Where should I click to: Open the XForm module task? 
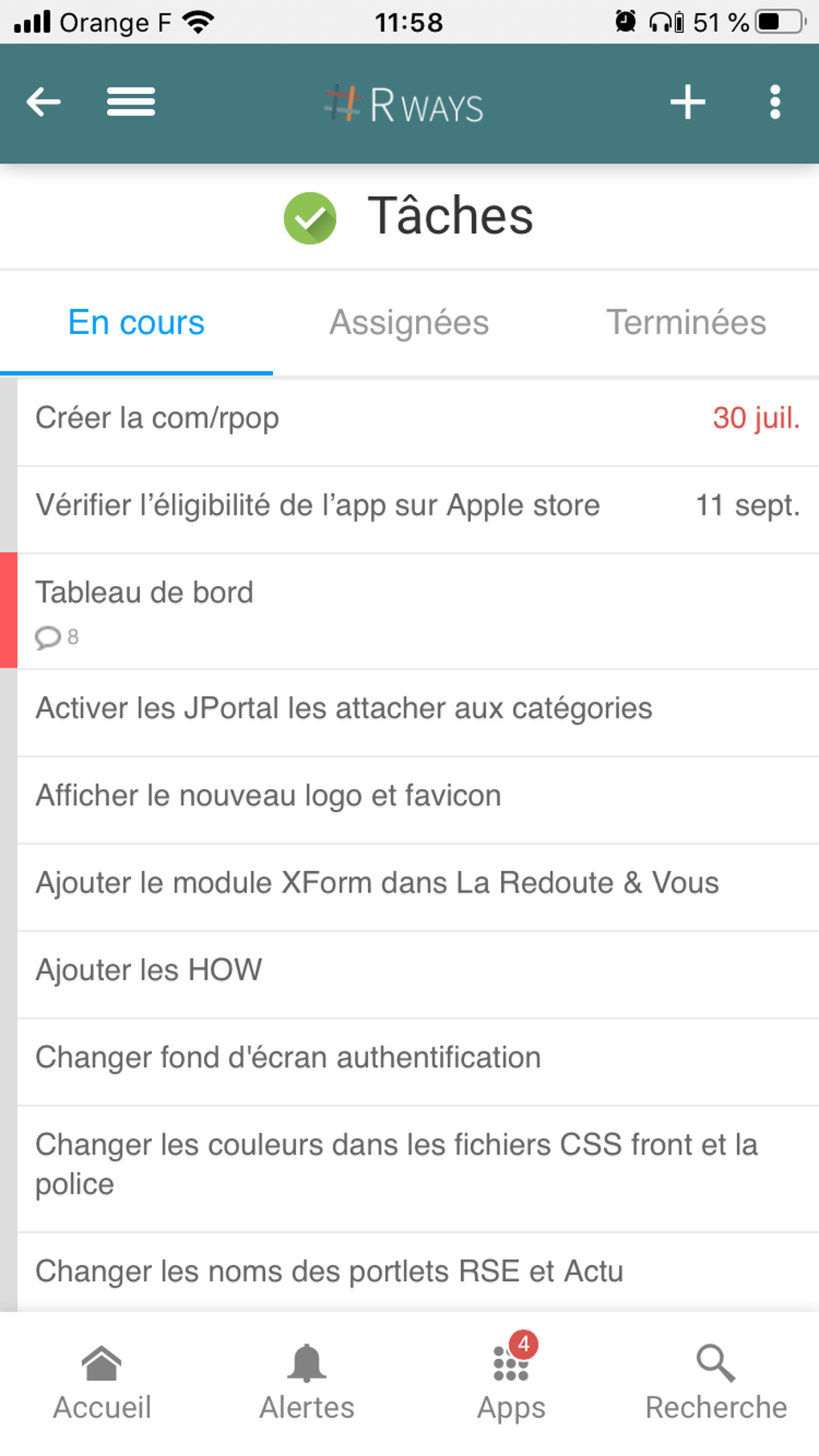tap(377, 884)
